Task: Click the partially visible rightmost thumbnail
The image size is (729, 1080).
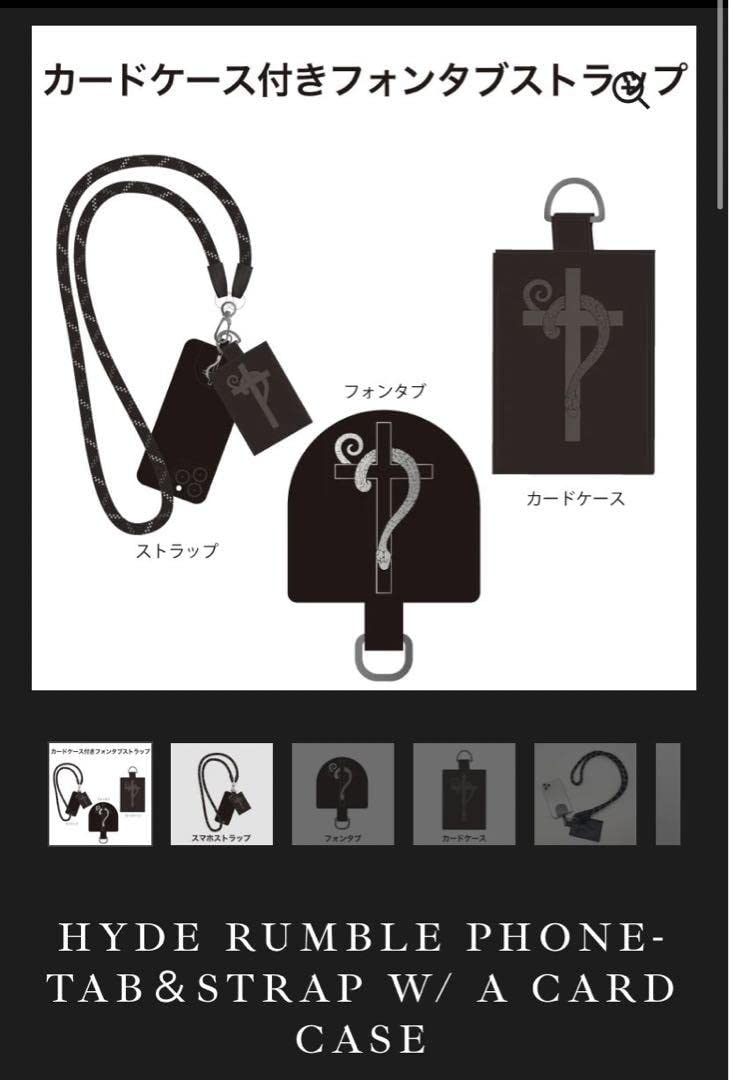Action: pyautogui.click(x=668, y=795)
